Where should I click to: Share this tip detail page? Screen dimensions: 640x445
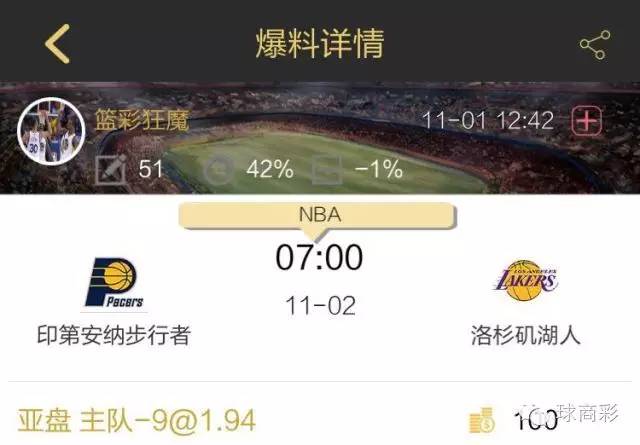pos(594,44)
